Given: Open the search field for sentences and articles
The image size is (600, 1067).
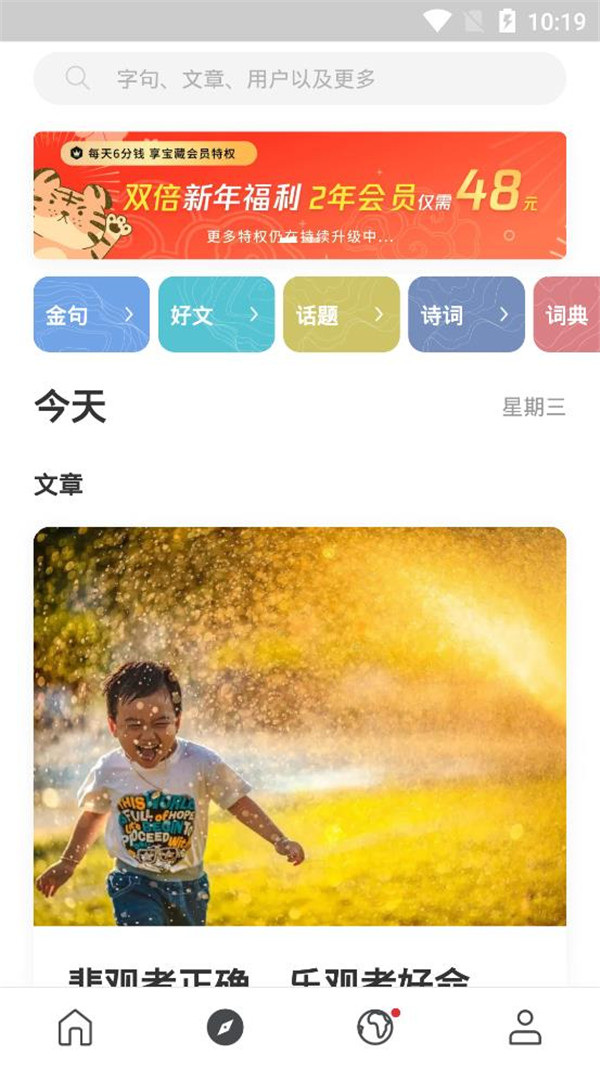Looking at the screenshot, I should tap(300, 79).
